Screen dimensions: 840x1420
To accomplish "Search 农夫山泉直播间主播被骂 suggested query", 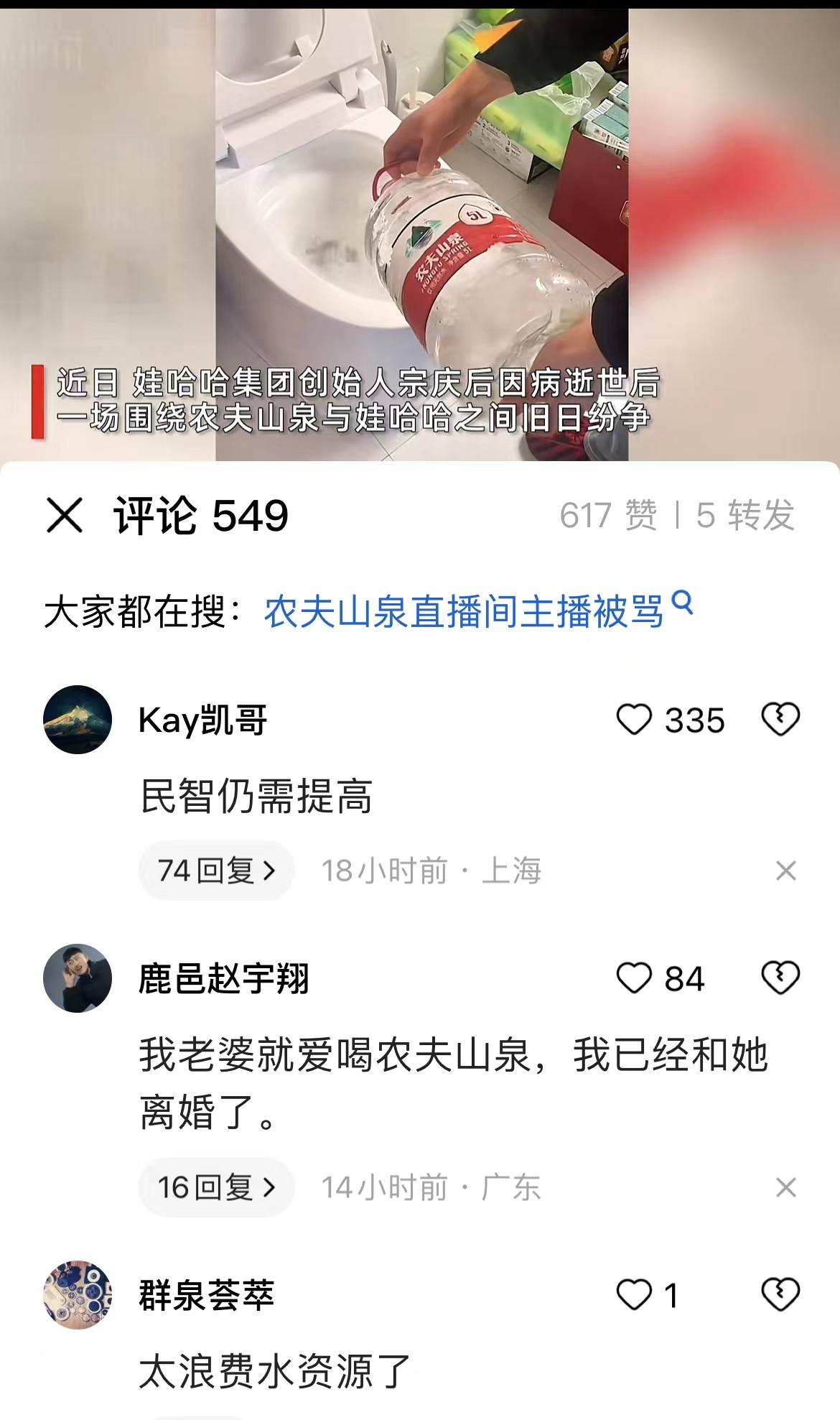I will point(464,612).
